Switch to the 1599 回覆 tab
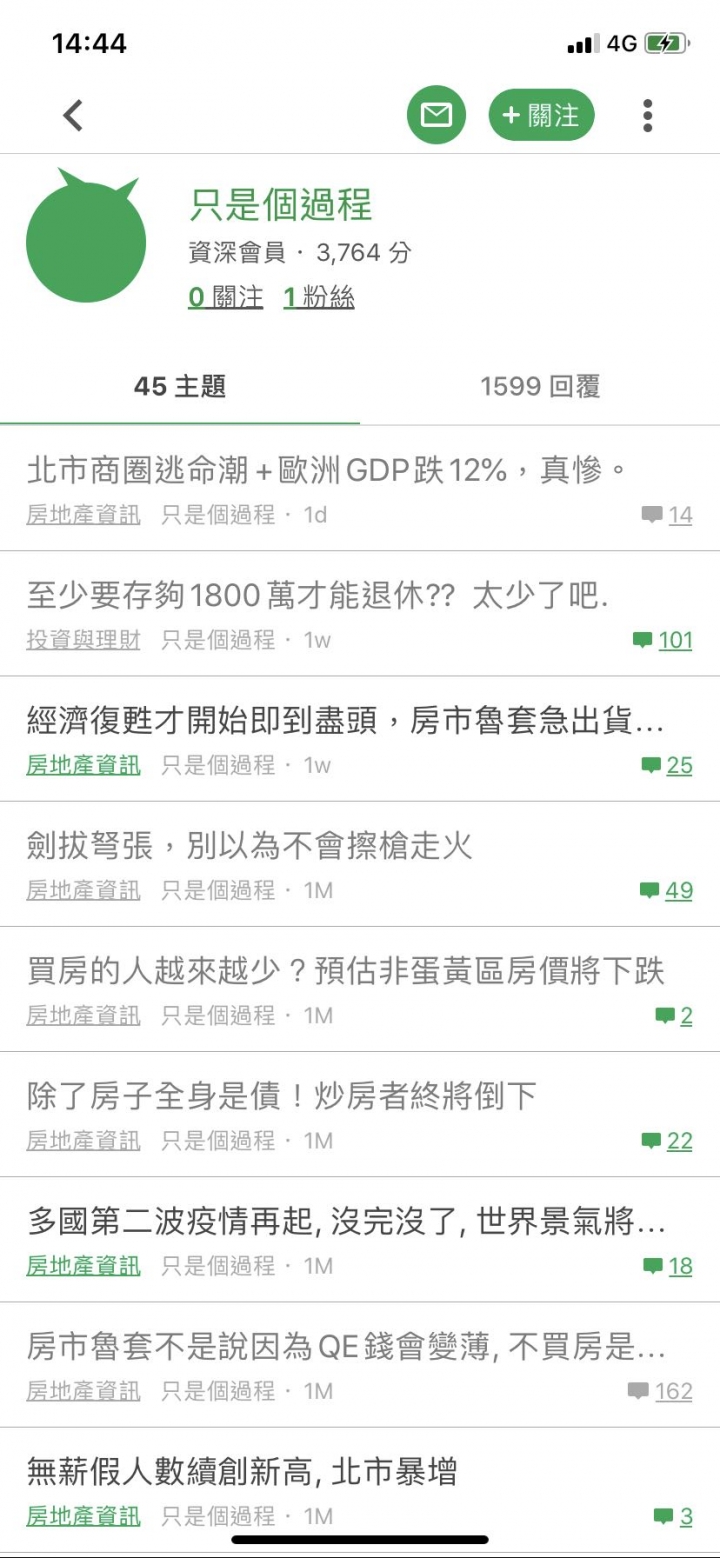 pyautogui.click(x=540, y=387)
